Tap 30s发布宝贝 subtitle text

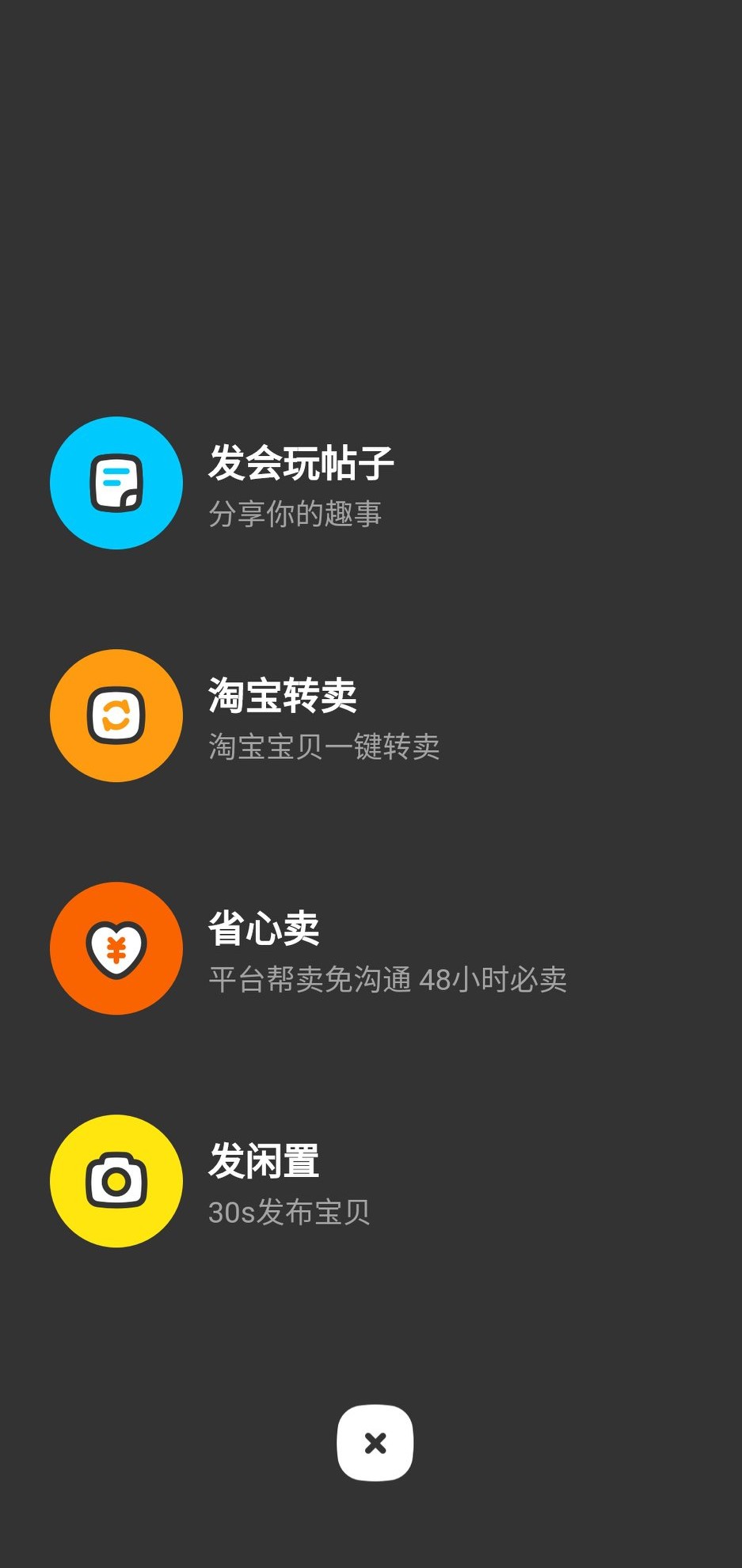(290, 1211)
